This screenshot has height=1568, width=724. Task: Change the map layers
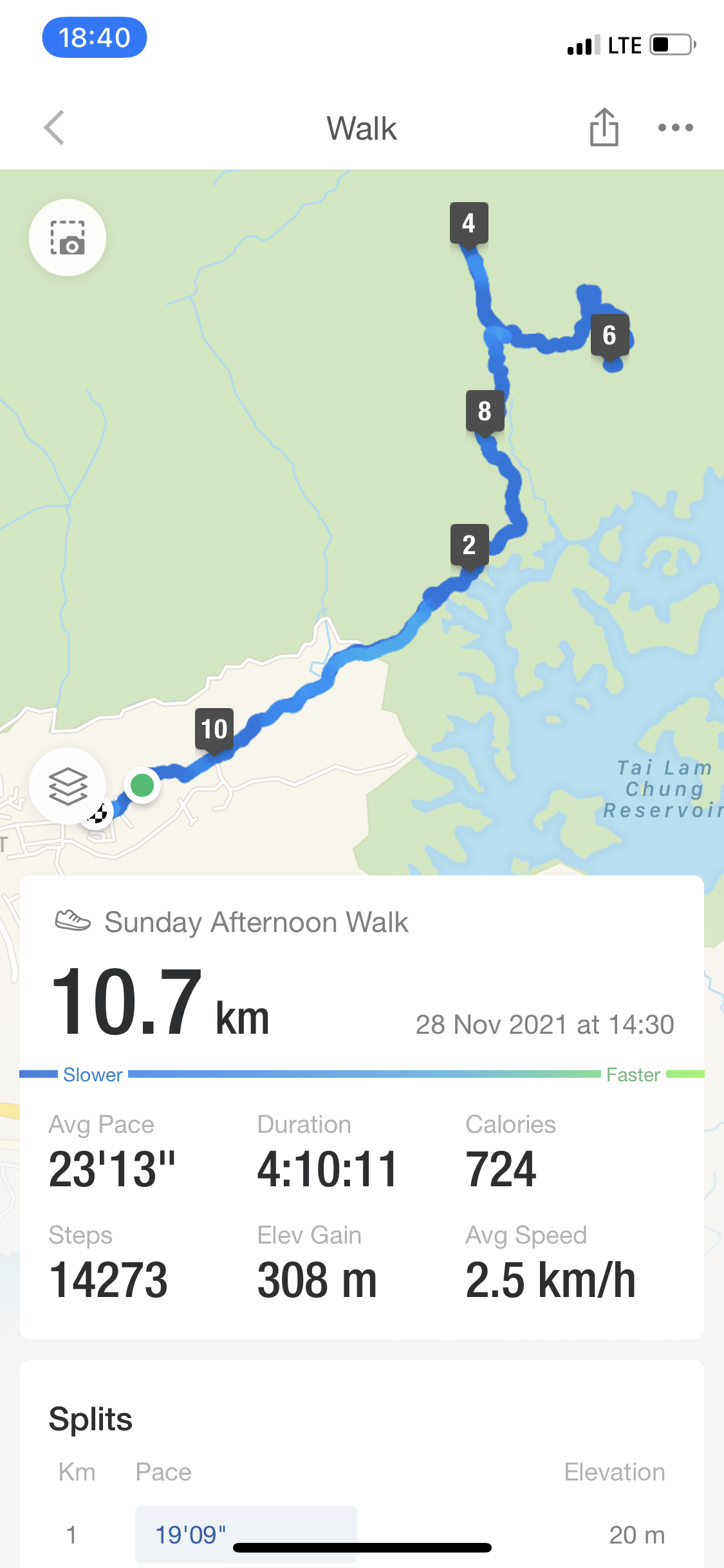(68, 786)
